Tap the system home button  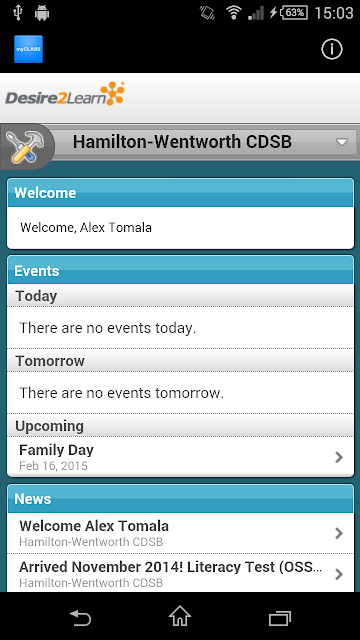180,617
